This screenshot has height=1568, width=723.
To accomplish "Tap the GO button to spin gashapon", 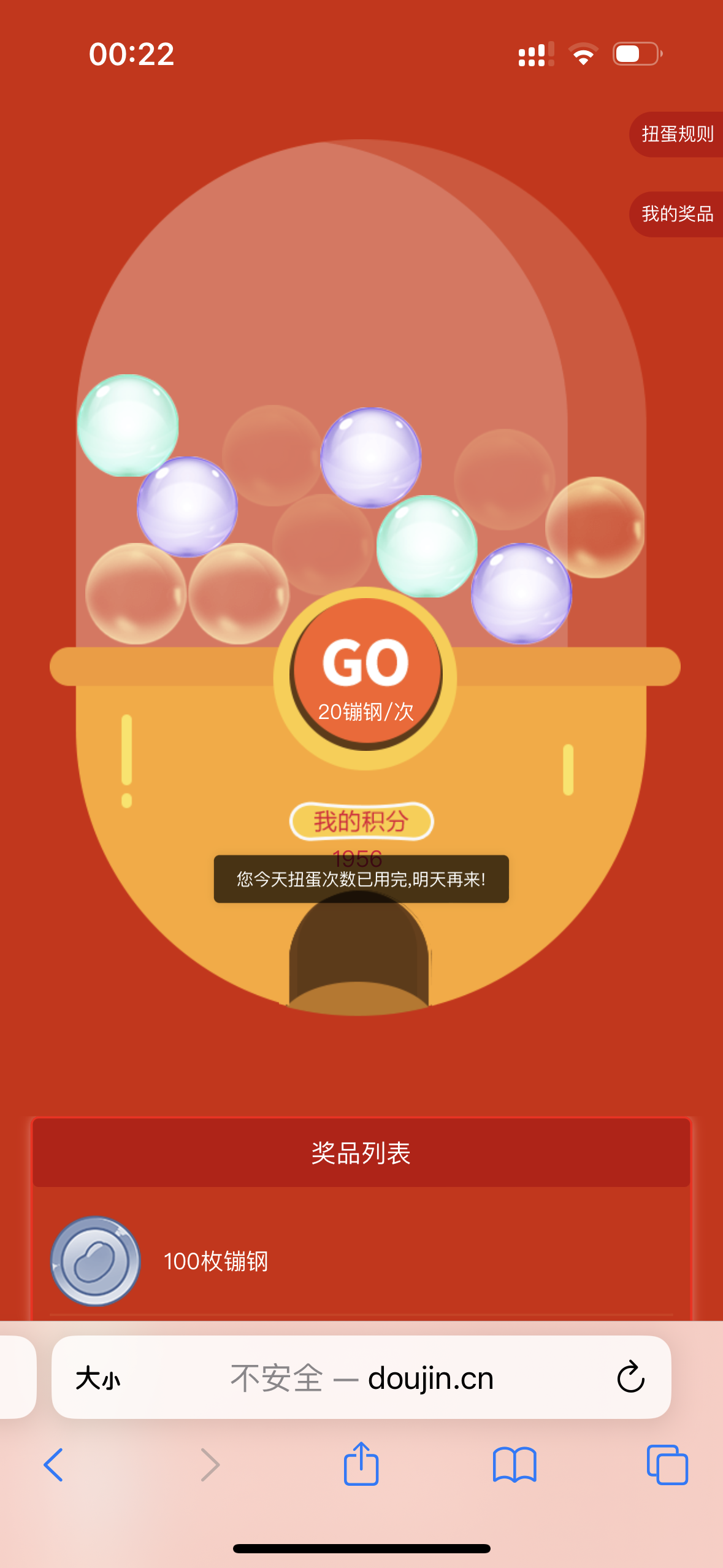I will pyautogui.click(x=365, y=675).
